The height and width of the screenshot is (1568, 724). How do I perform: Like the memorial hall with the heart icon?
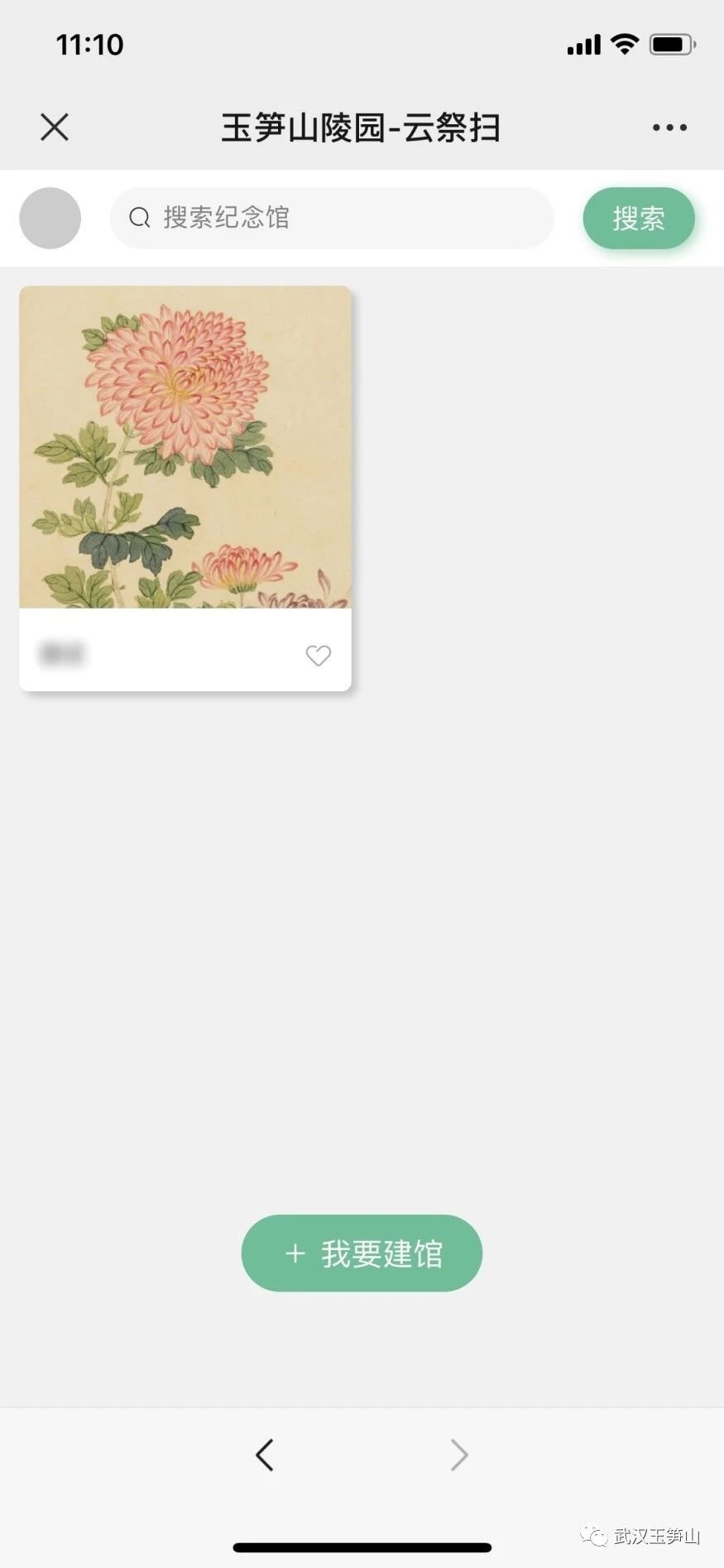318,656
